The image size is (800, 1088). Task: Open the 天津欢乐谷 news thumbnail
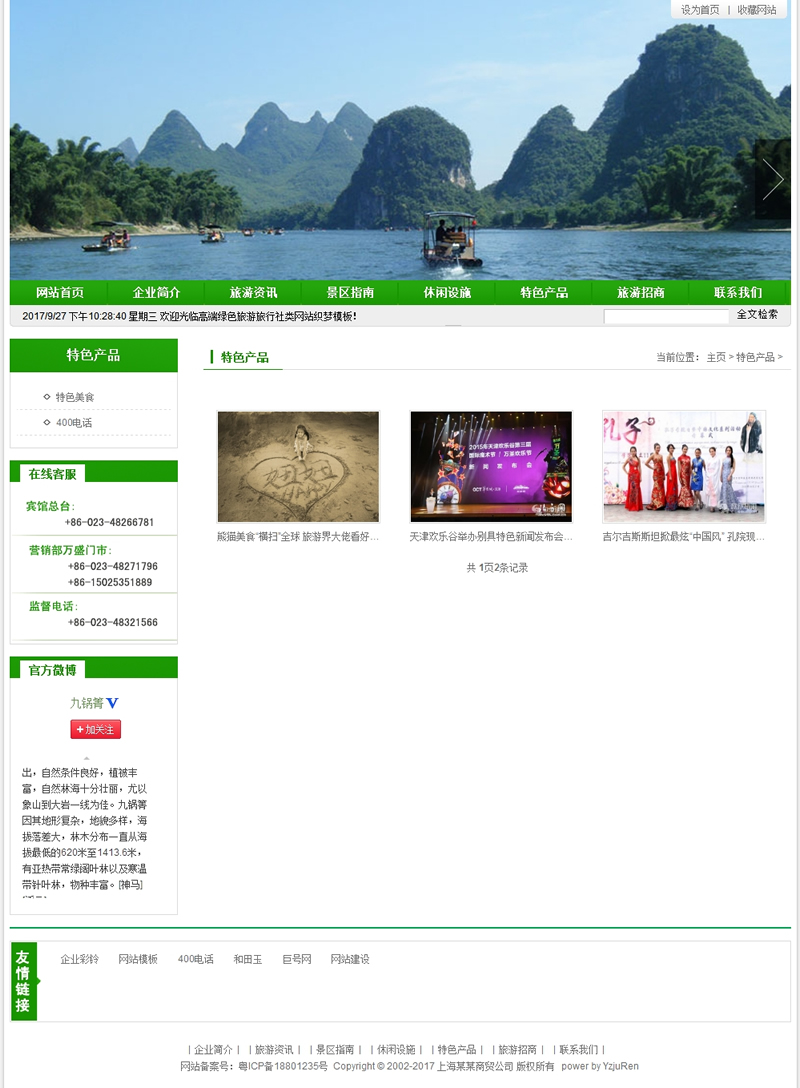click(x=491, y=466)
